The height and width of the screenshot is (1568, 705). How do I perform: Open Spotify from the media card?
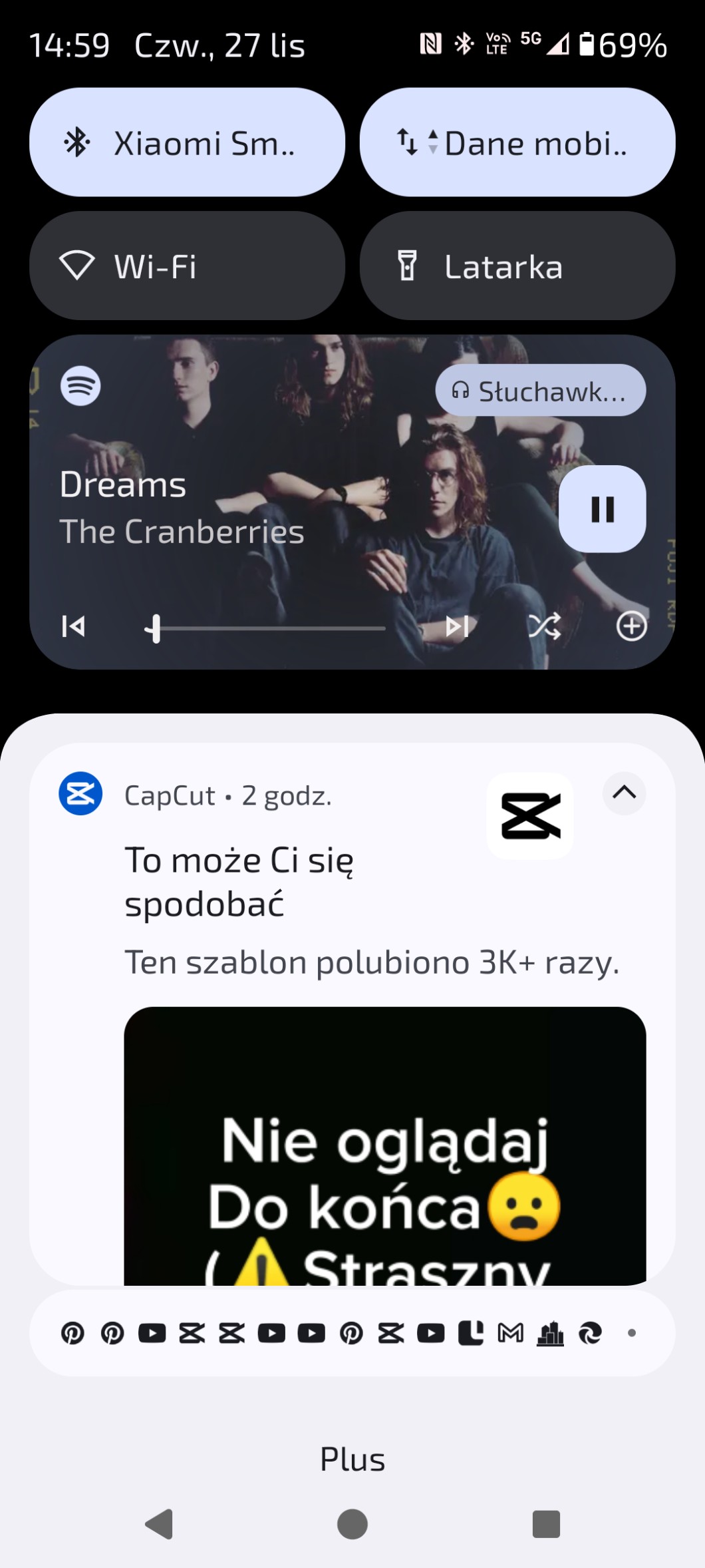[80, 385]
